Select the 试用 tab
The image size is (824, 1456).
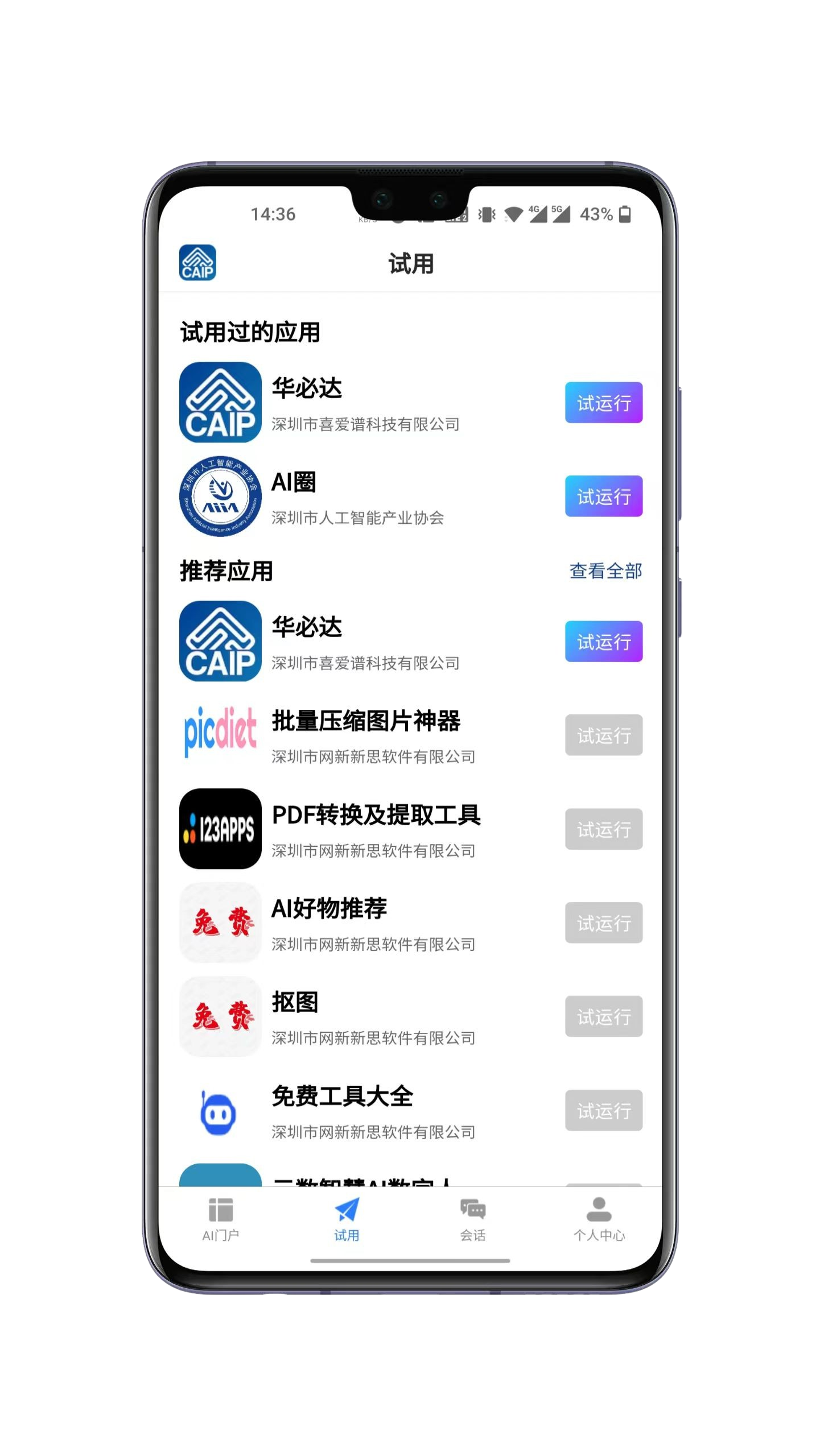[347, 1218]
